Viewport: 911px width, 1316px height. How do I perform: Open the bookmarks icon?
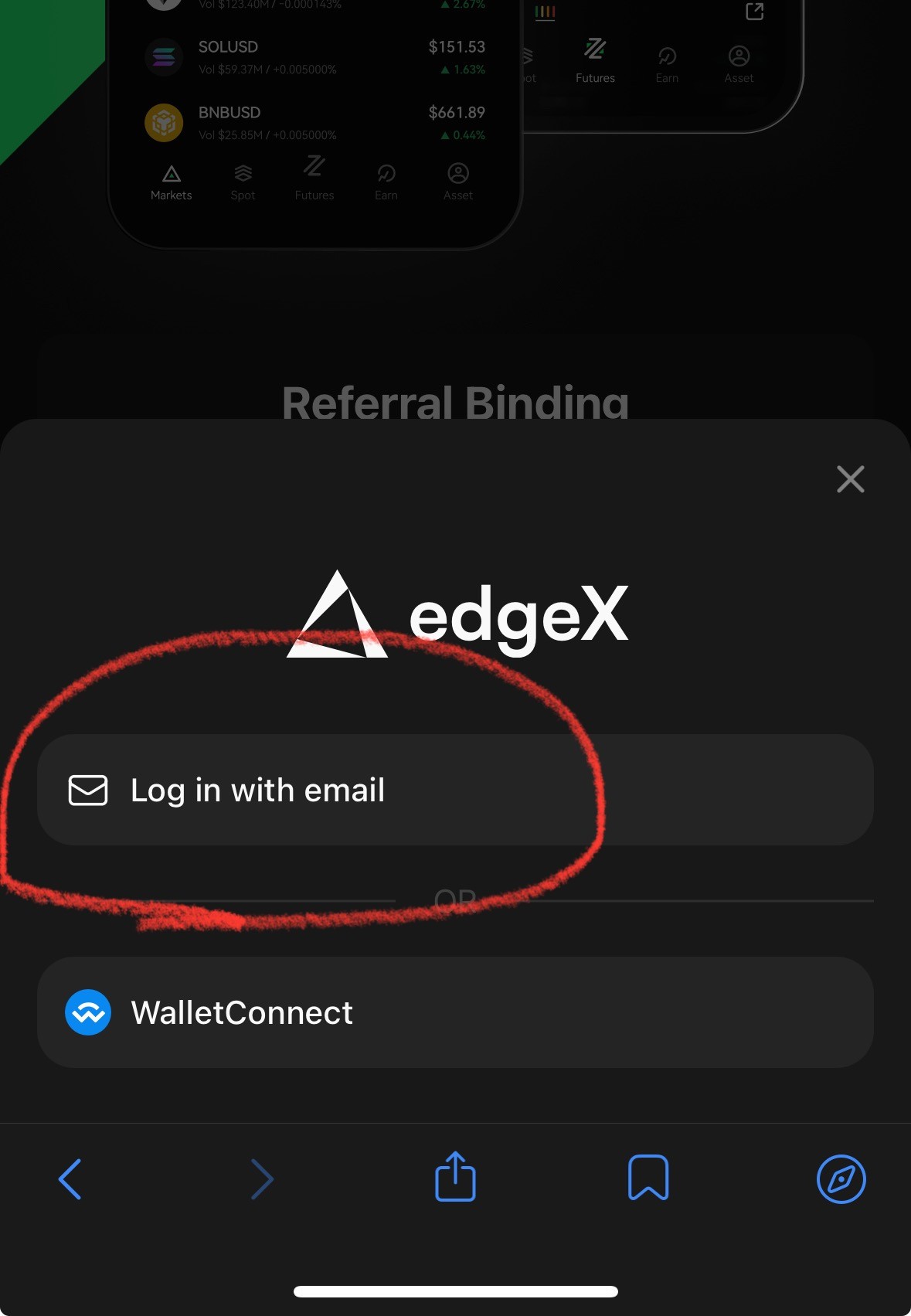click(x=650, y=1178)
